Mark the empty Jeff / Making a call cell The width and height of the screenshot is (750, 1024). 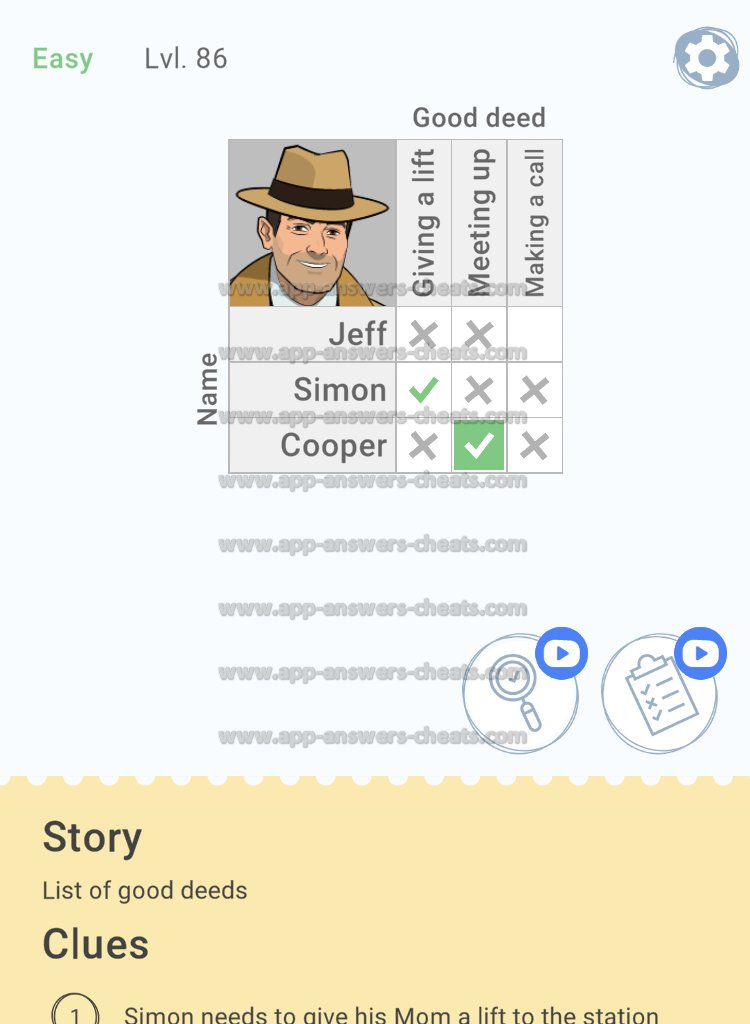click(x=534, y=335)
